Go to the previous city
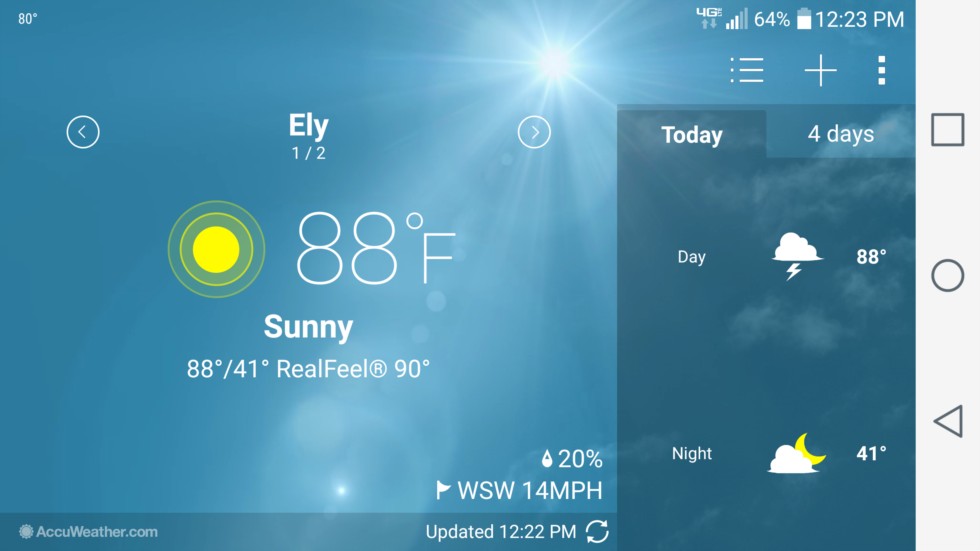 point(83,132)
